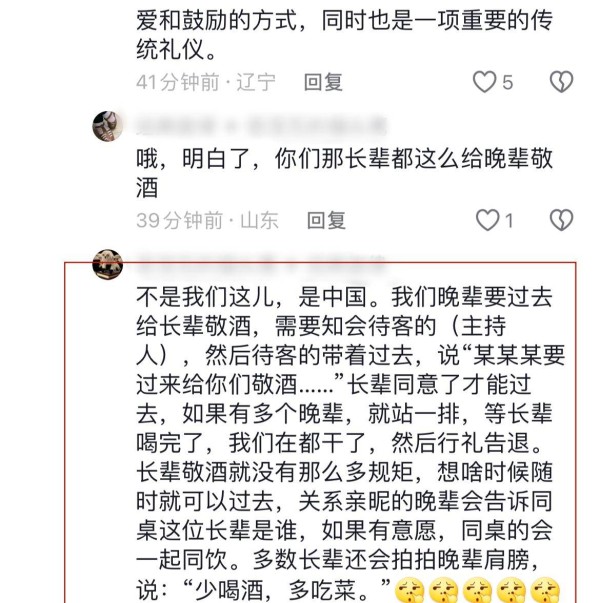Dislike the comment posted 39分钟前

(562, 220)
